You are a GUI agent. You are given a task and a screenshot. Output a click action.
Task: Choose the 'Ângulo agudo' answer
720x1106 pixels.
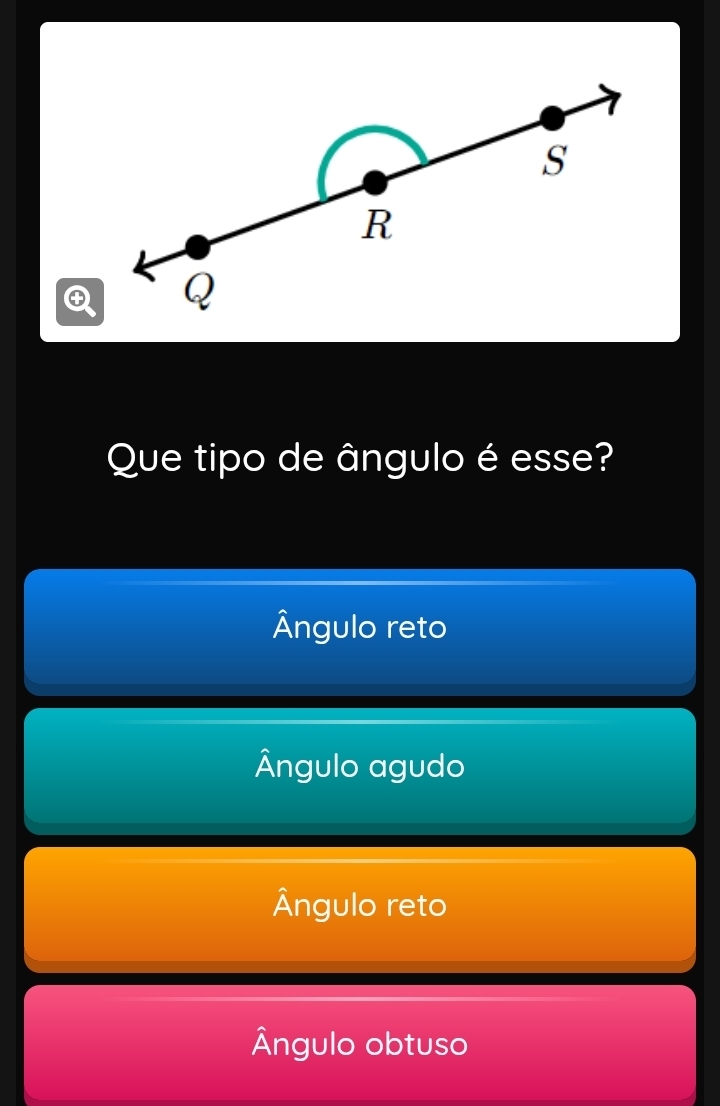(360, 768)
